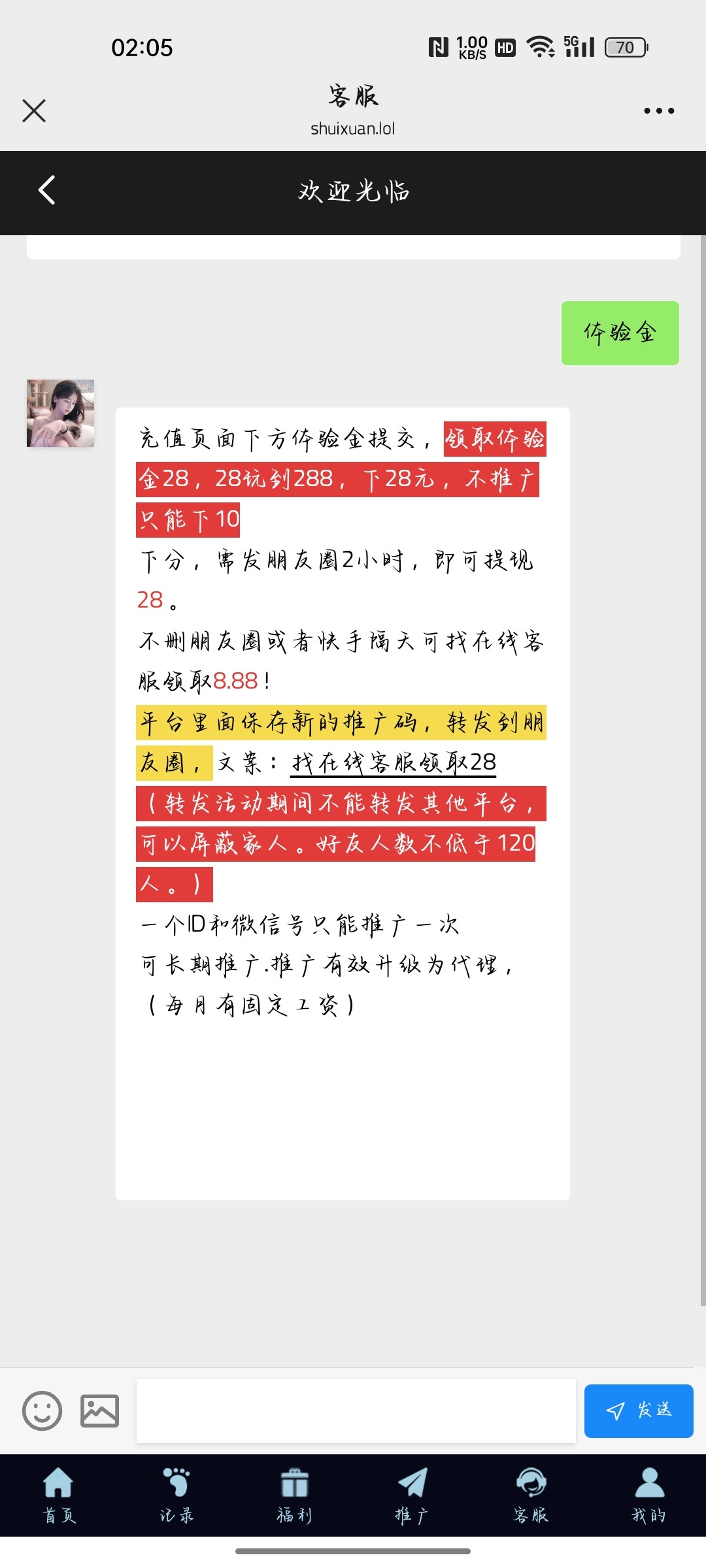The height and width of the screenshot is (1568, 706).
Task: Select the 客服 tab
Action: [530, 1495]
